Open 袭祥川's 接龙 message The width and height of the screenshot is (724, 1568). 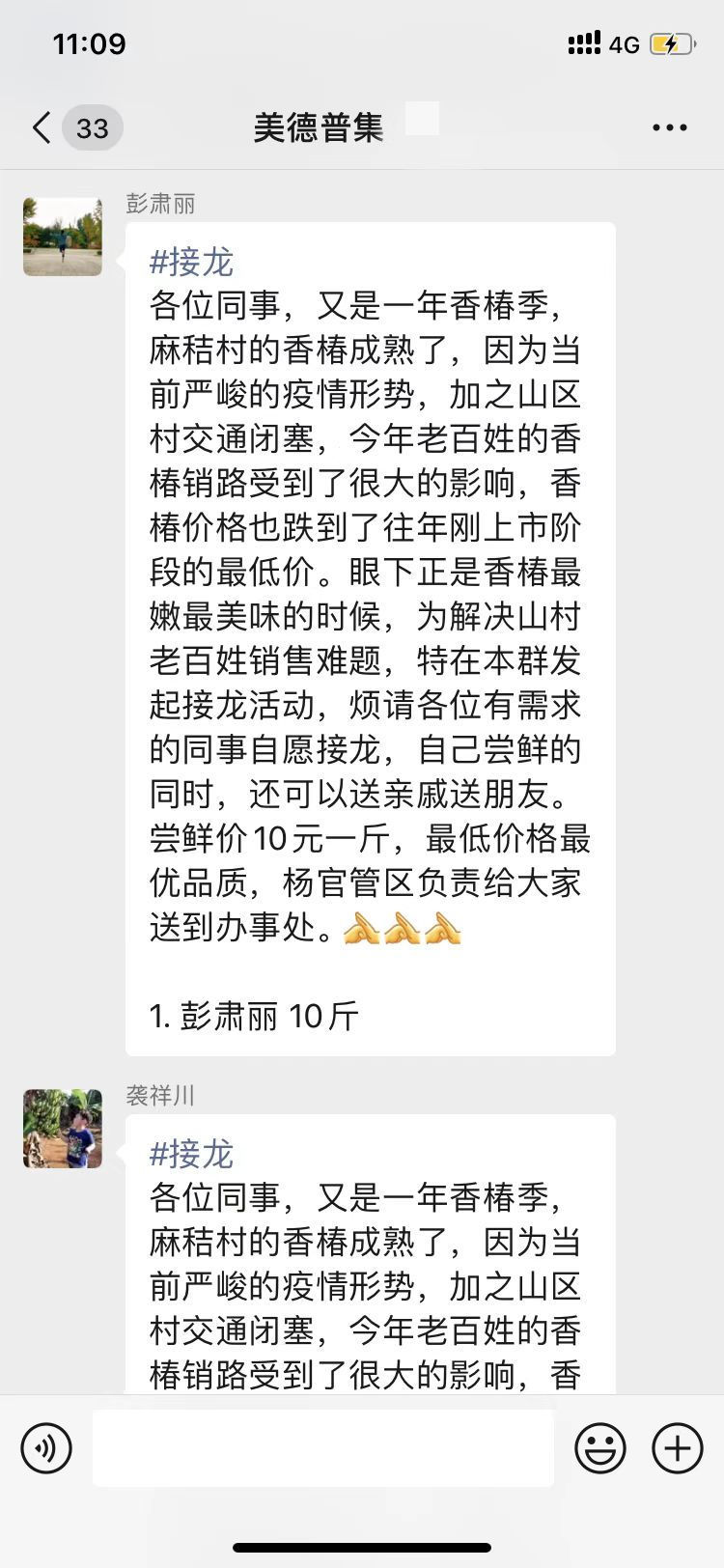(x=370, y=1255)
